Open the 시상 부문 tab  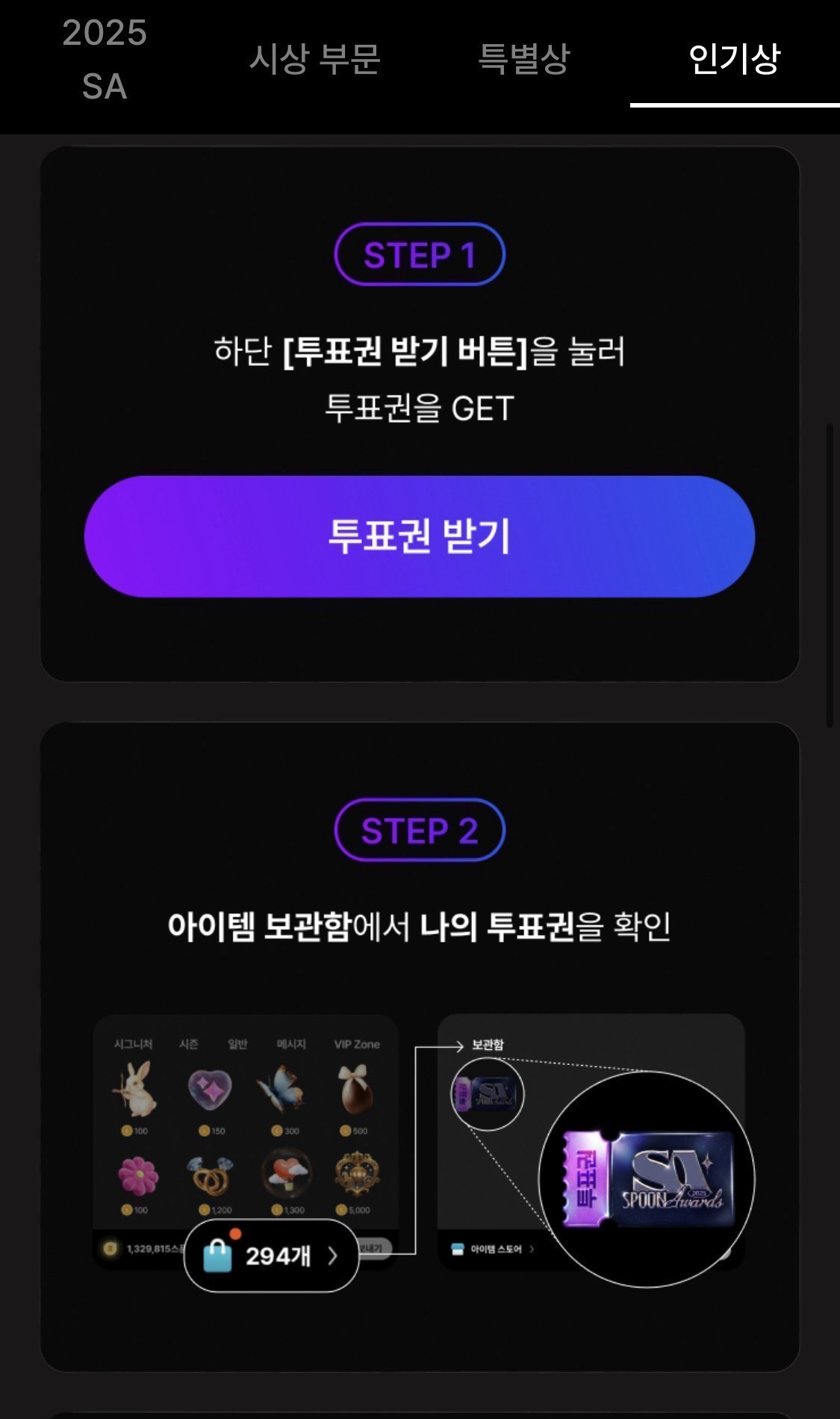314,60
